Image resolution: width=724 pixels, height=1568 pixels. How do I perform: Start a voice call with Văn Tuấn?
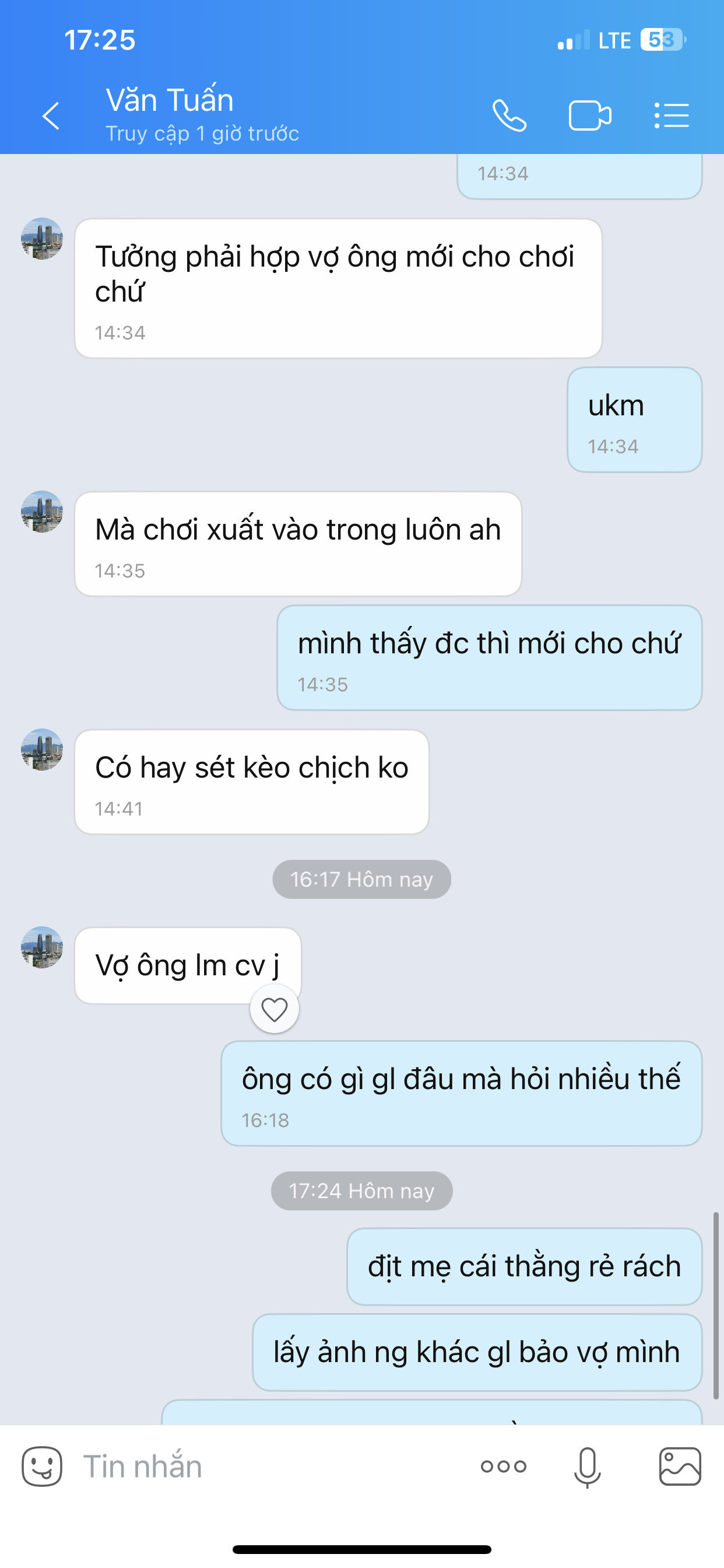point(509,116)
